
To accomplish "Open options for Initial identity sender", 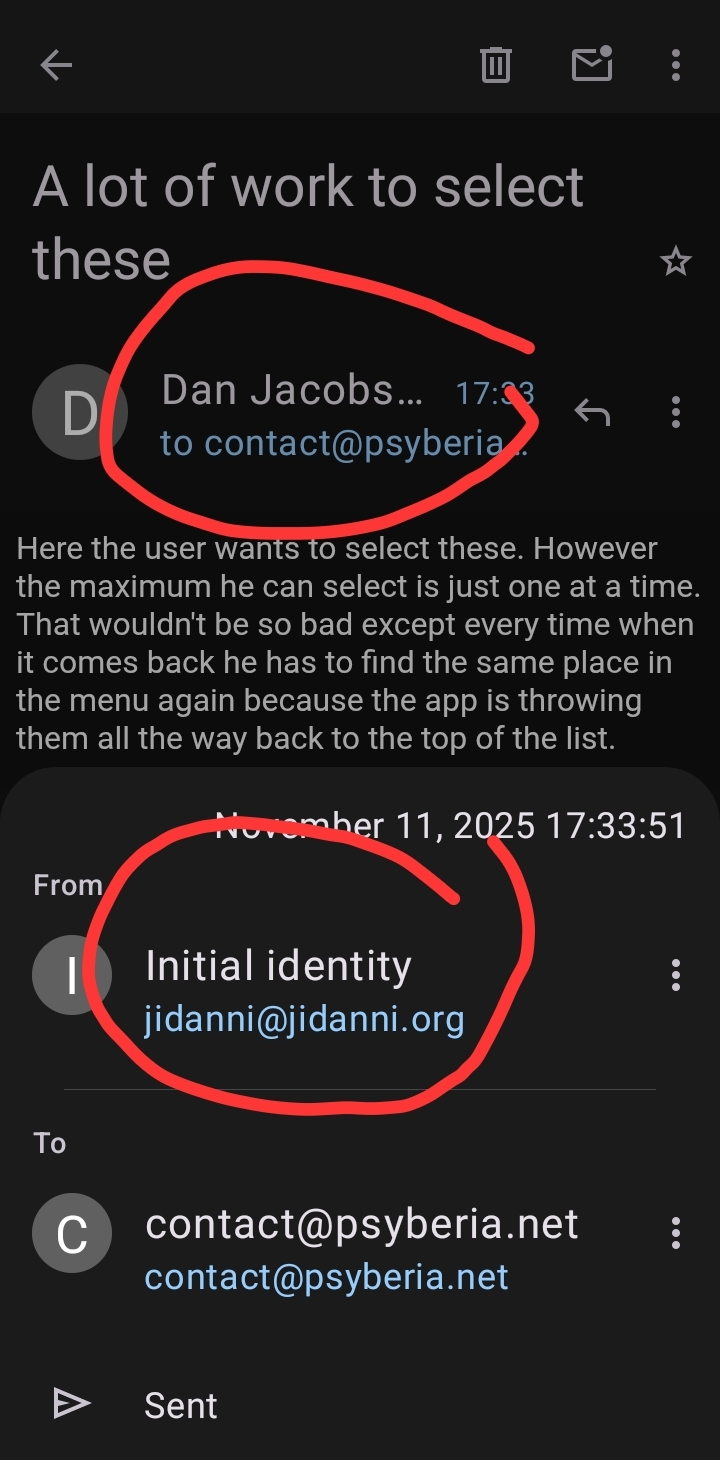I will click(x=676, y=974).
